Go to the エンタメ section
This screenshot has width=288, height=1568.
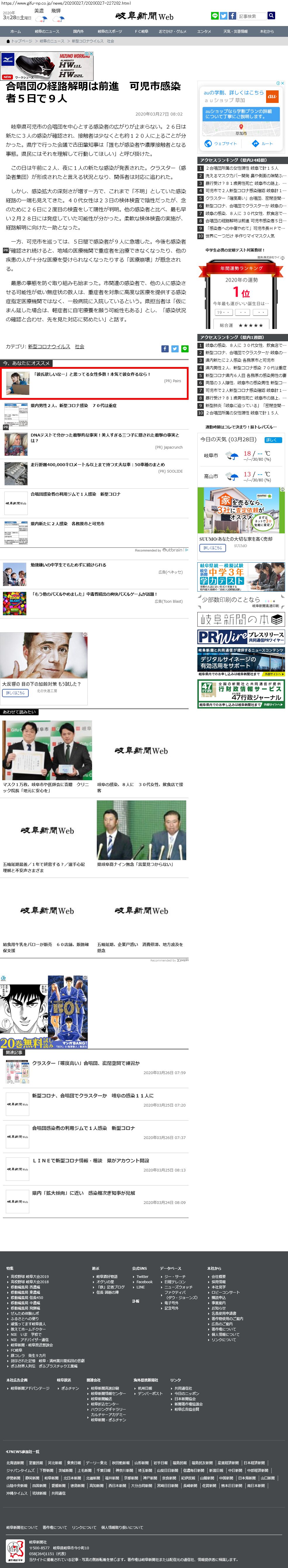coord(204,31)
